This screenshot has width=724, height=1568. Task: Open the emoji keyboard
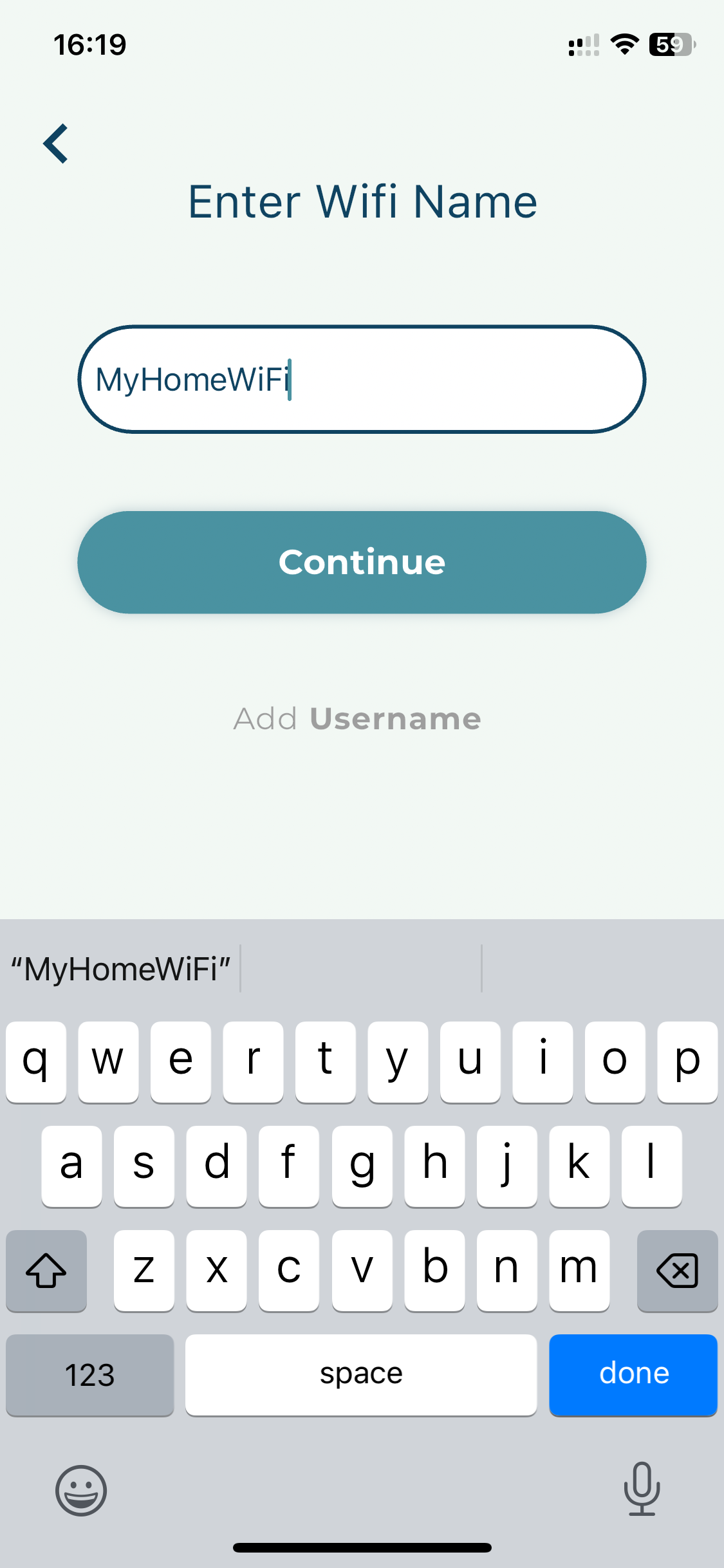pyautogui.click(x=81, y=1490)
